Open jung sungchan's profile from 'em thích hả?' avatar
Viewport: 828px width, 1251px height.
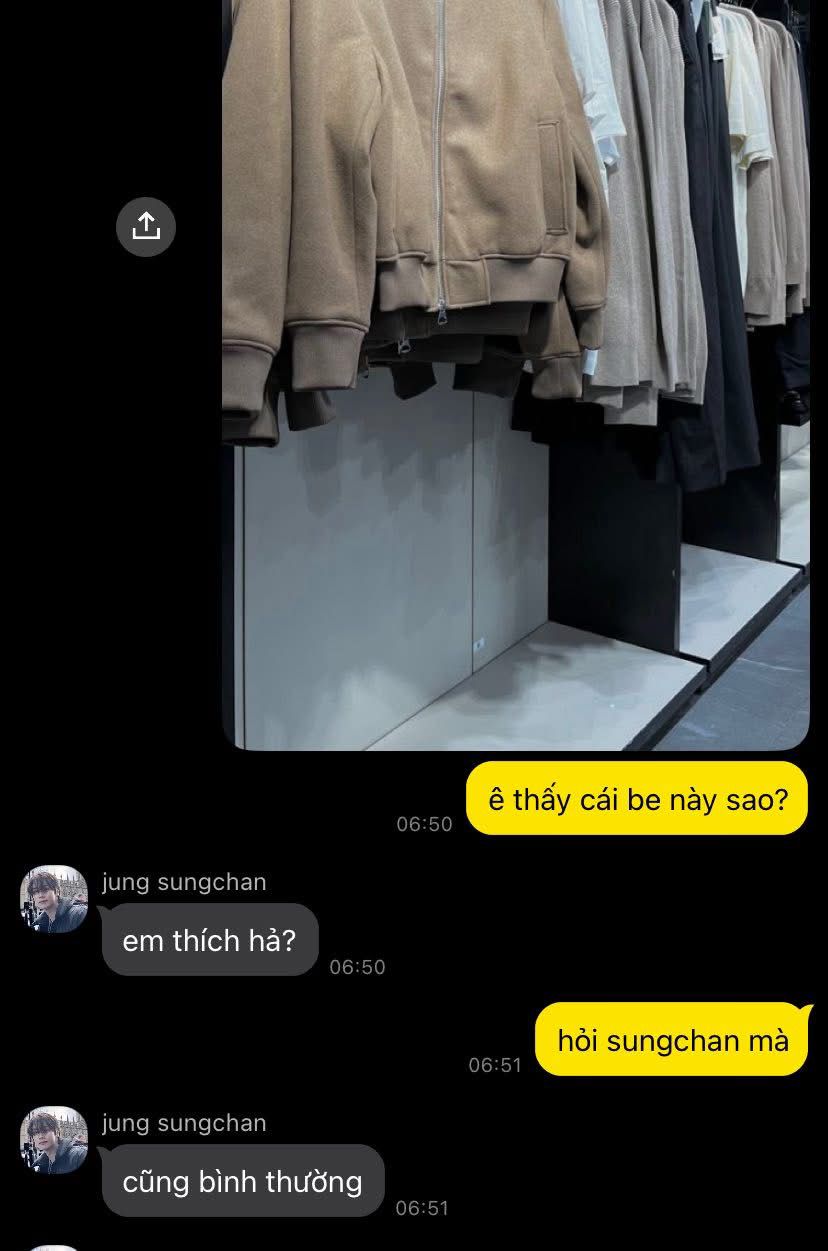(x=54, y=898)
